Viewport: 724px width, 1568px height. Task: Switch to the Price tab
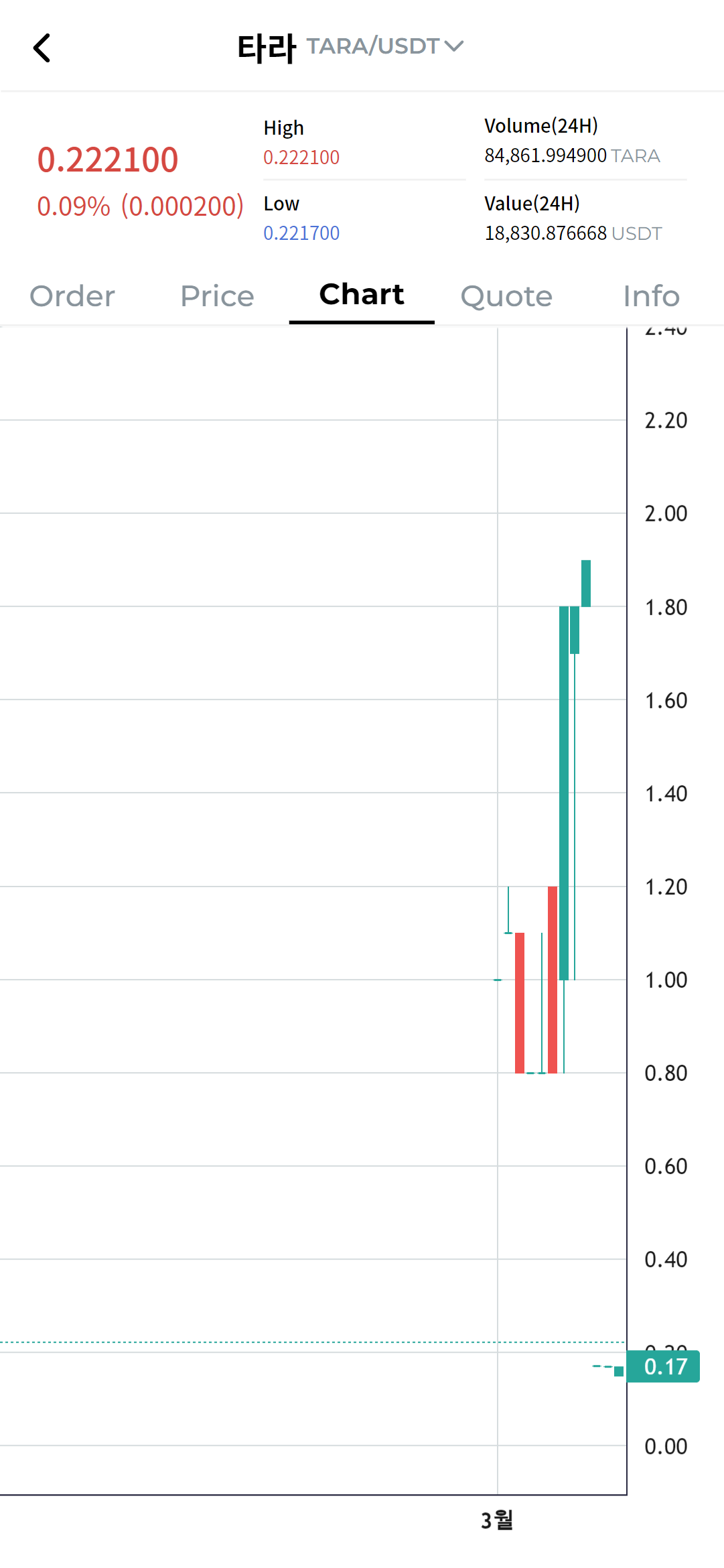[x=217, y=296]
